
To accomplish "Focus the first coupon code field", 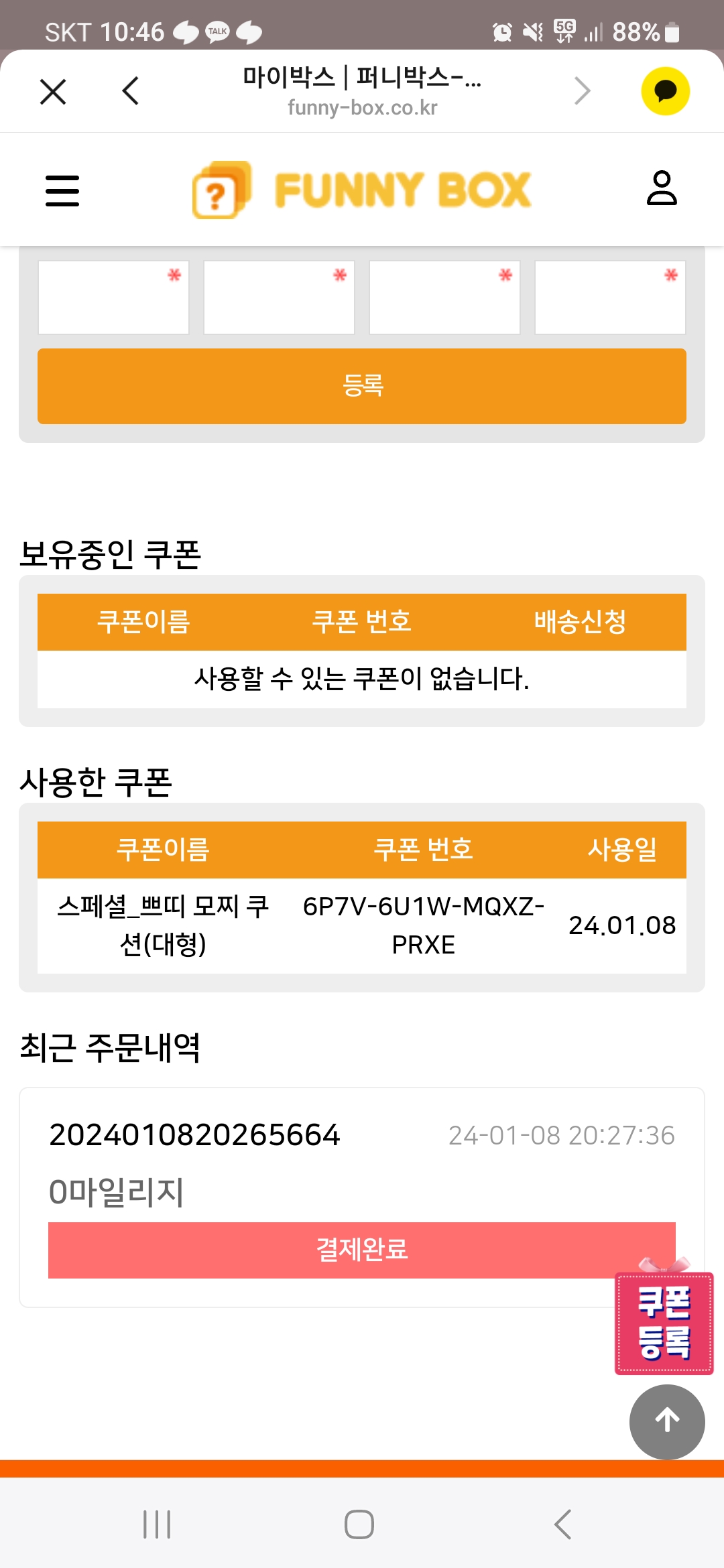I will click(x=113, y=298).
